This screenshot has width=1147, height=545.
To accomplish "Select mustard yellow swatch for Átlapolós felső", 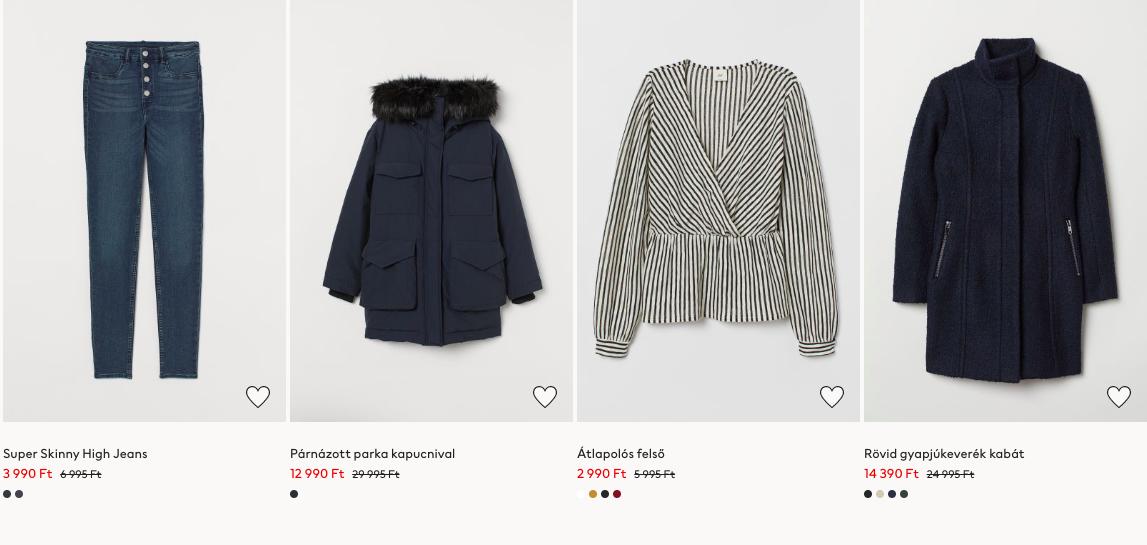I will coord(593,494).
